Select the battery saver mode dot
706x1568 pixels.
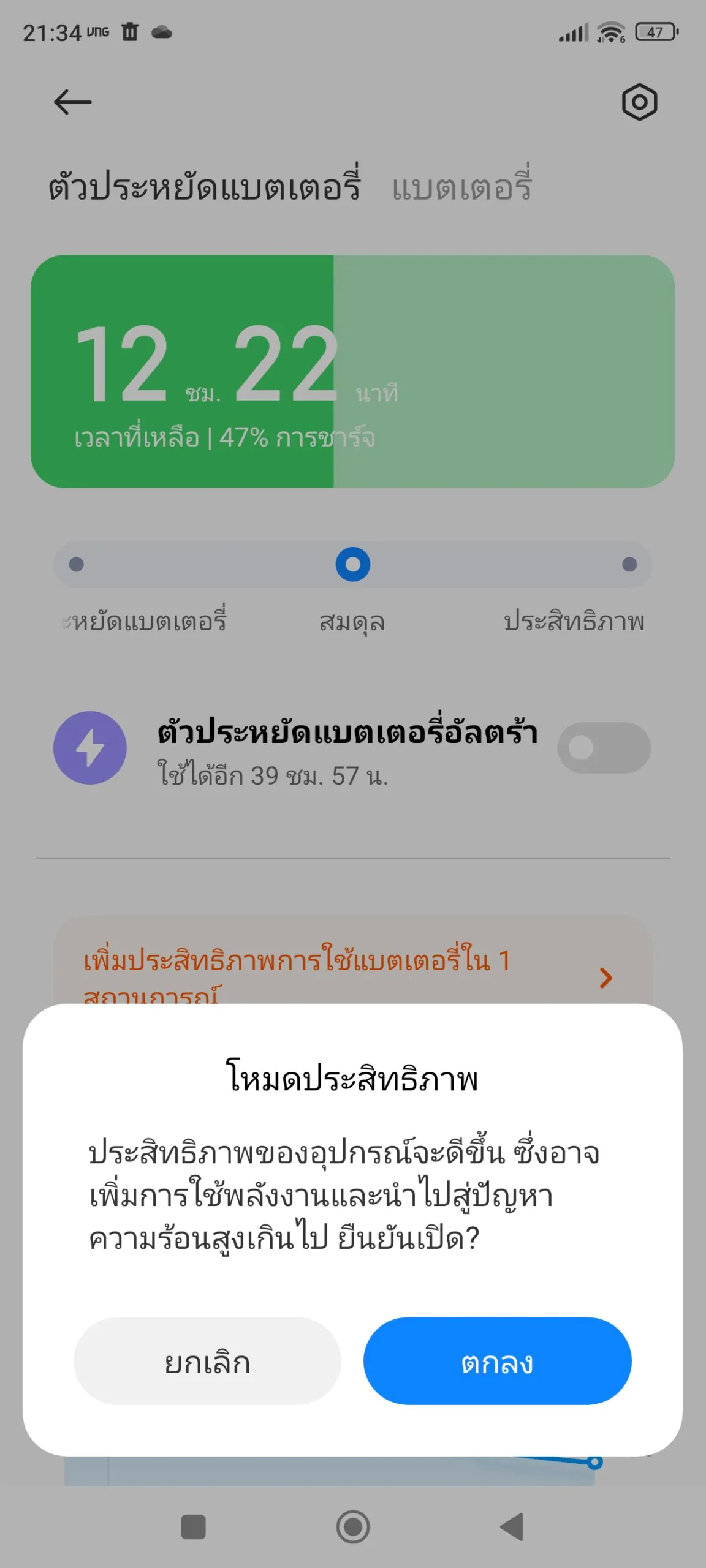[77, 564]
